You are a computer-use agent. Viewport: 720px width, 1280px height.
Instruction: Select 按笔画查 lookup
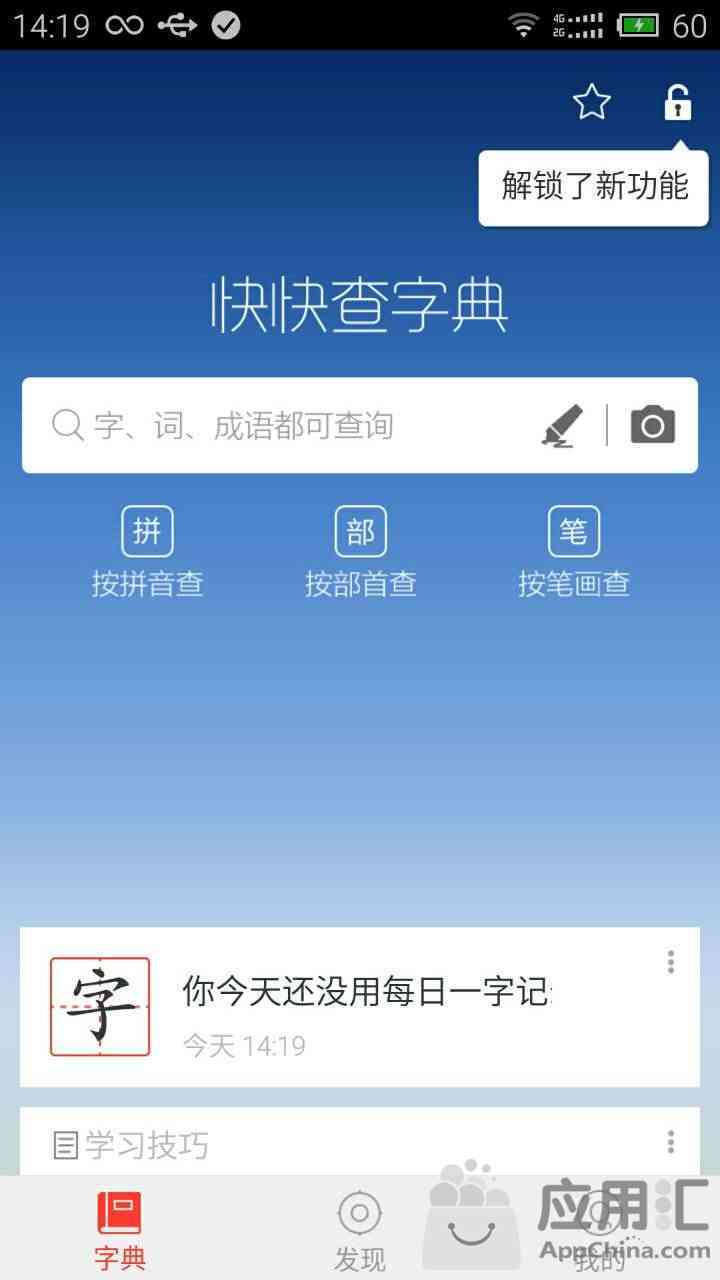tap(574, 552)
